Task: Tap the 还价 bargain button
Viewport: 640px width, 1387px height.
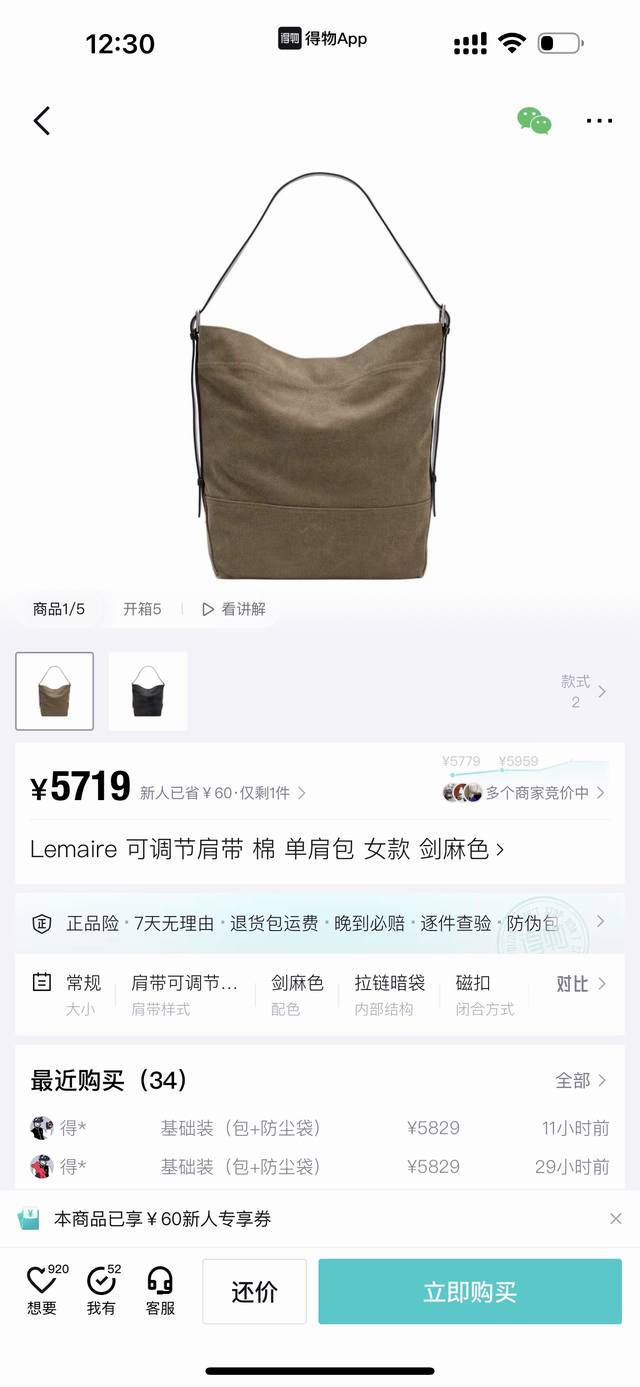Action: (x=254, y=1292)
